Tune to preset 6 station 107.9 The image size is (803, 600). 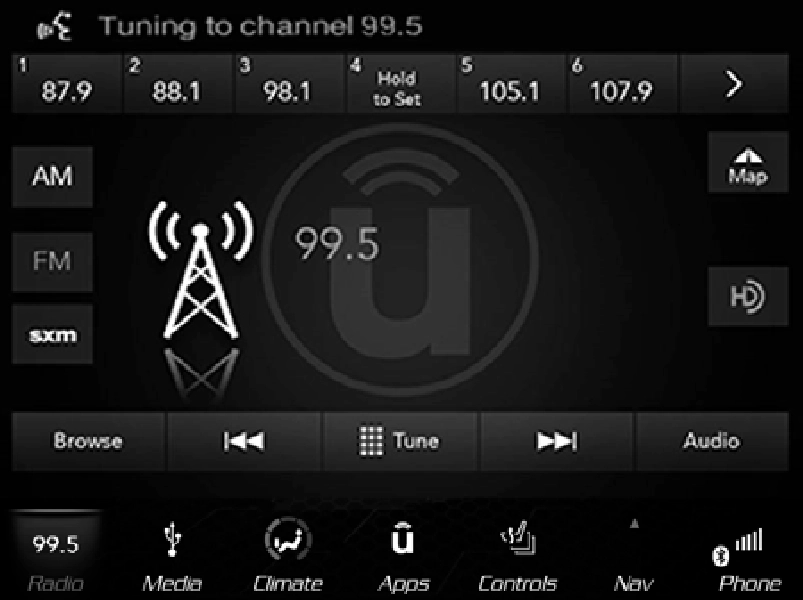click(x=621, y=84)
